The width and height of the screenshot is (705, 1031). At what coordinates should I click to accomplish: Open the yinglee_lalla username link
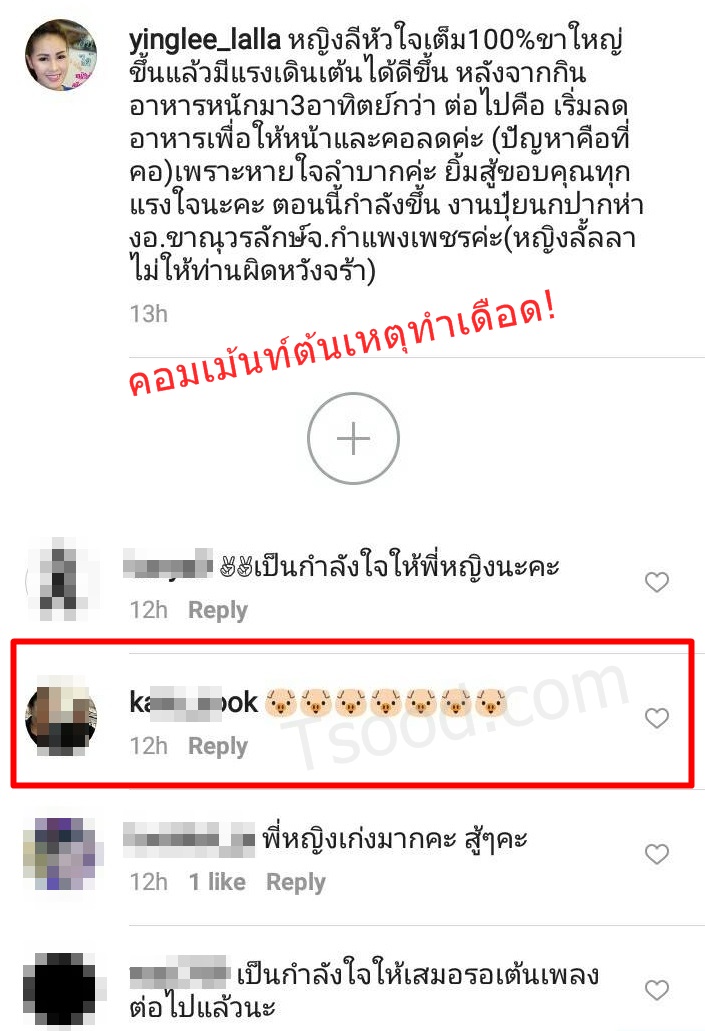(x=205, y=42)
